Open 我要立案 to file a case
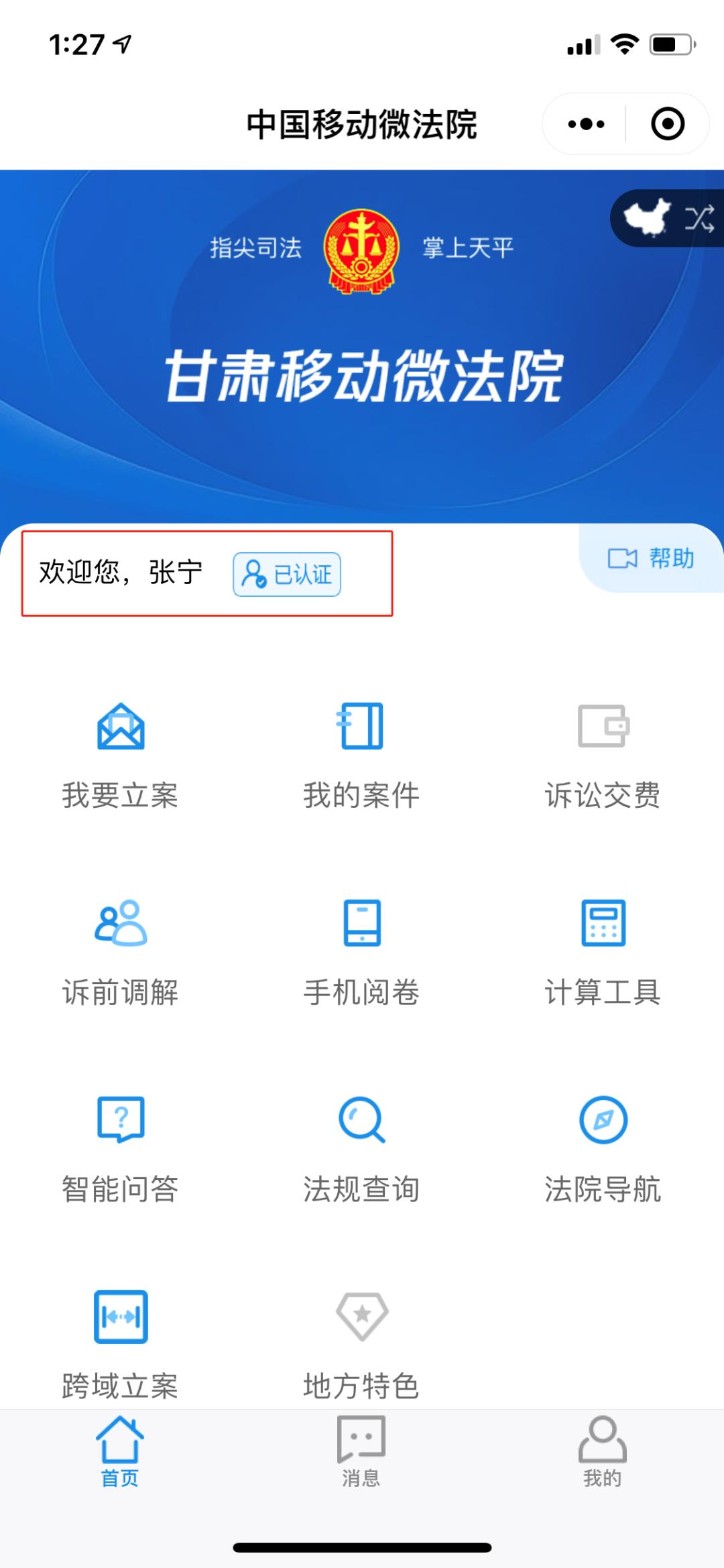The image size is (724, 1568). pyautogui.click(x=121, y=754)
